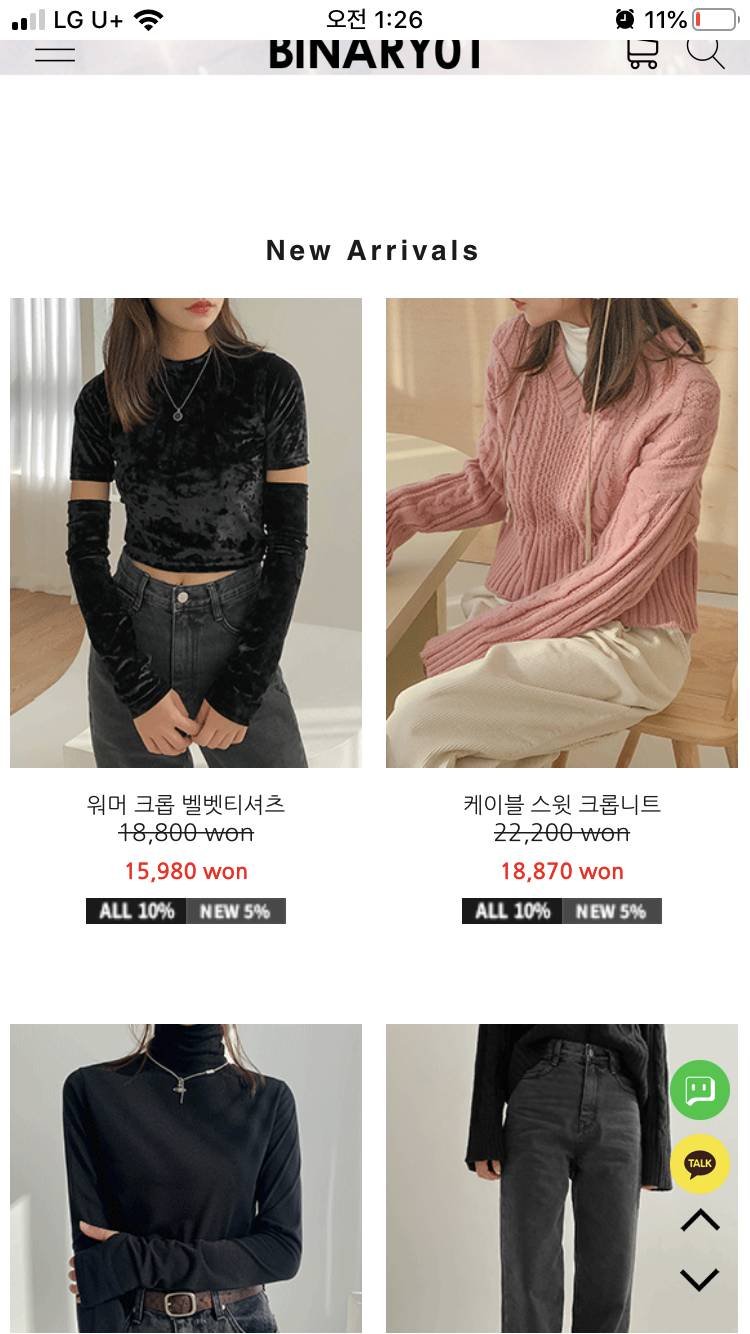Click the battery indicator showing 11%
Image resolution: width=750 pixels, height=1334 pixels.
point(712,17)
